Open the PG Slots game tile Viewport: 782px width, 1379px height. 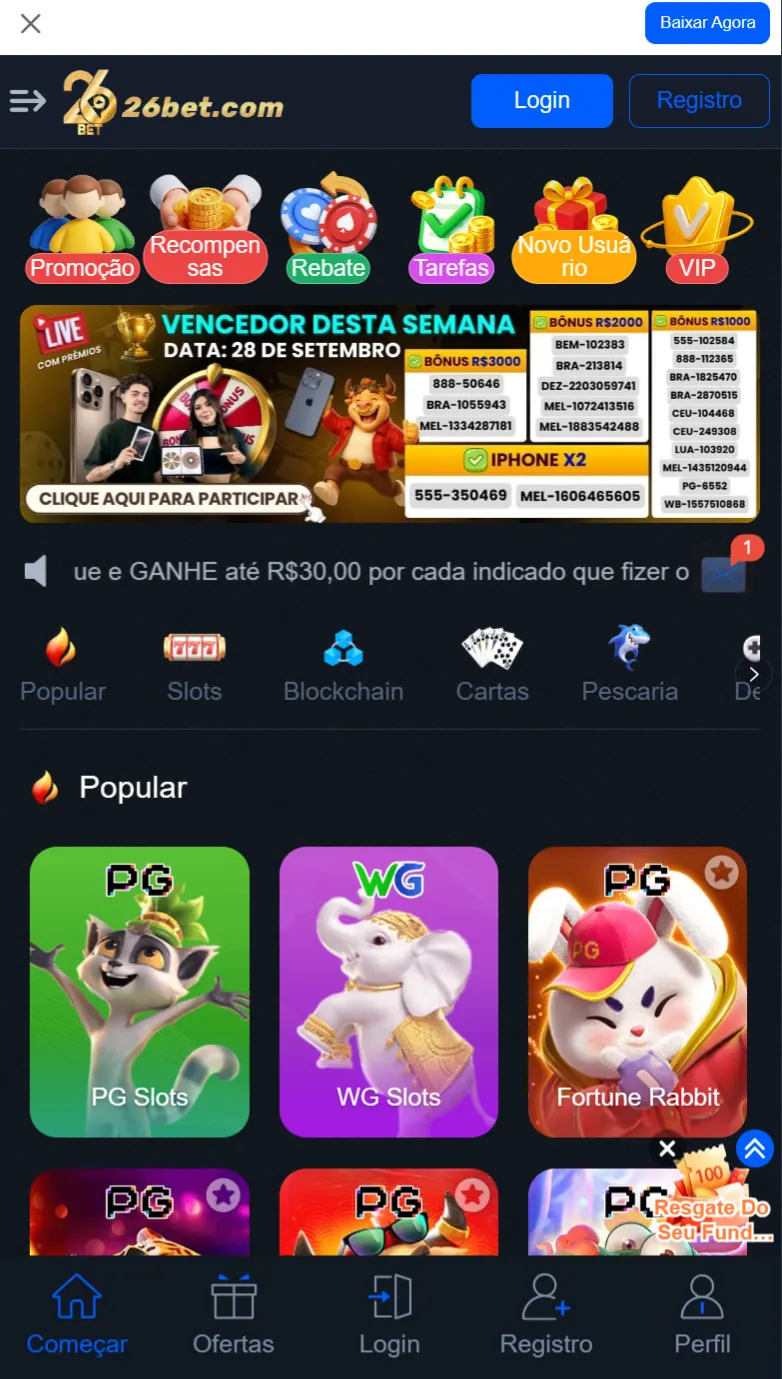(x=139, y=992)
